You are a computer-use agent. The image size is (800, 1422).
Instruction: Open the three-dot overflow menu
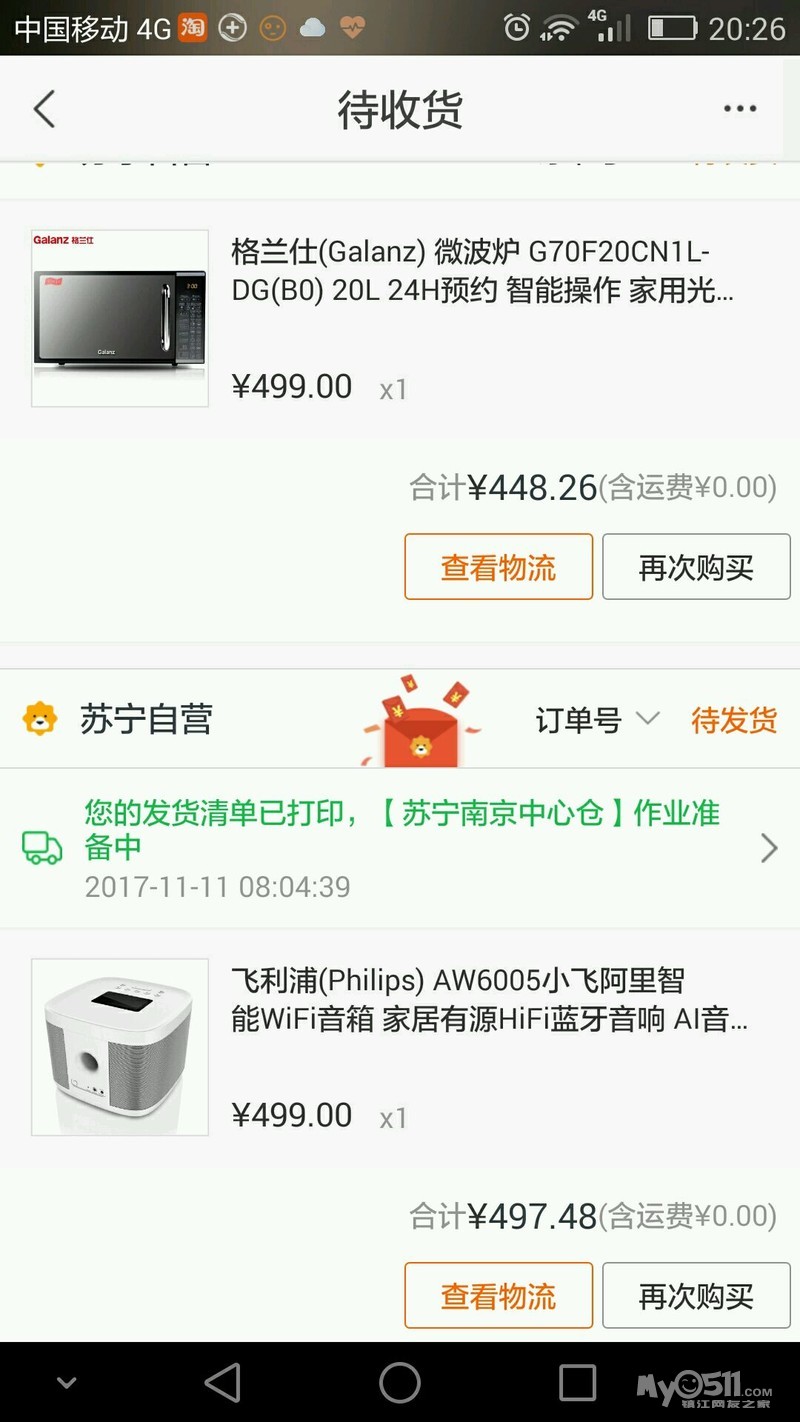point(740,109)
